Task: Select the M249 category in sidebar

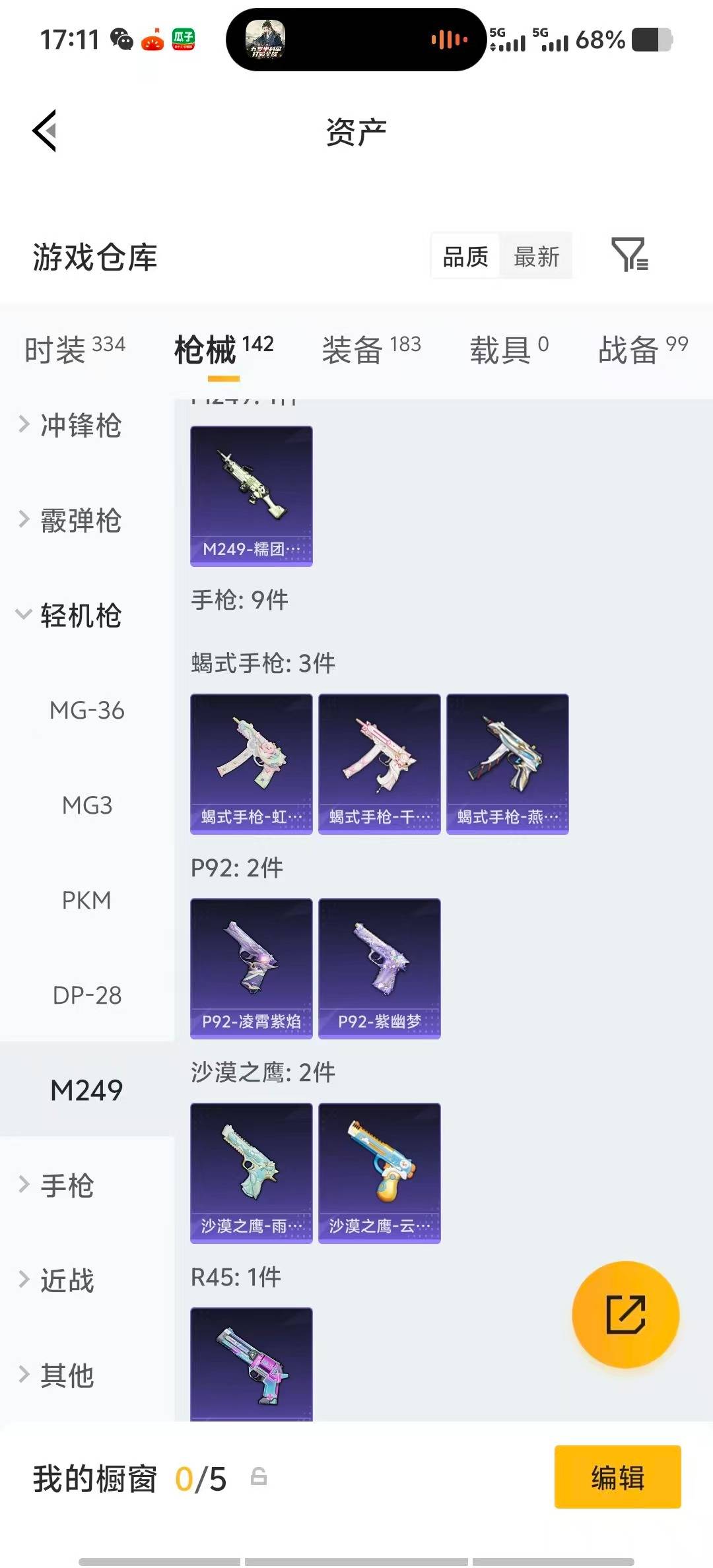Action: coord(86,1090)
